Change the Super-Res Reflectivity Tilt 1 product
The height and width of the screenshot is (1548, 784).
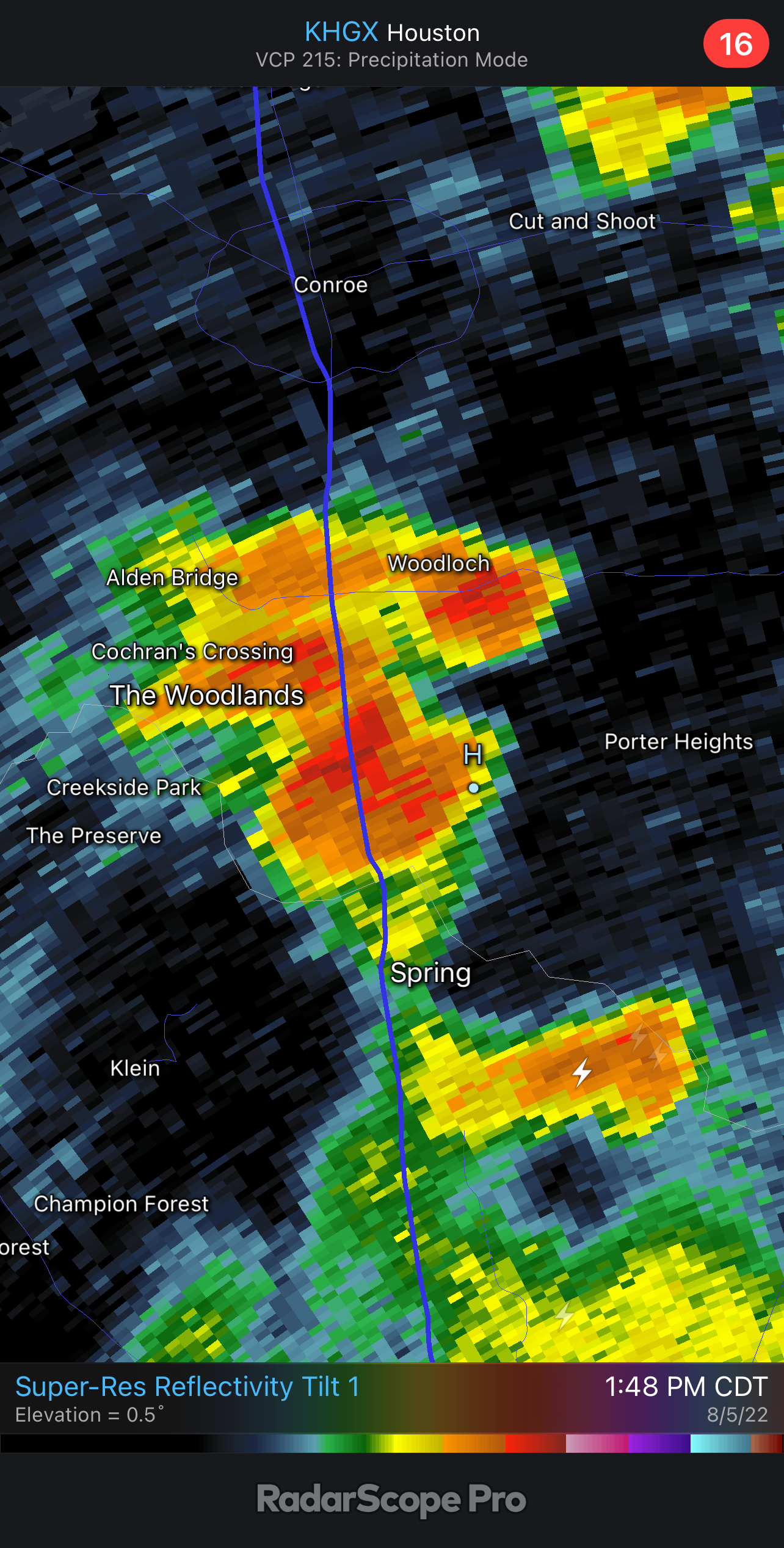click(187, 1386)
